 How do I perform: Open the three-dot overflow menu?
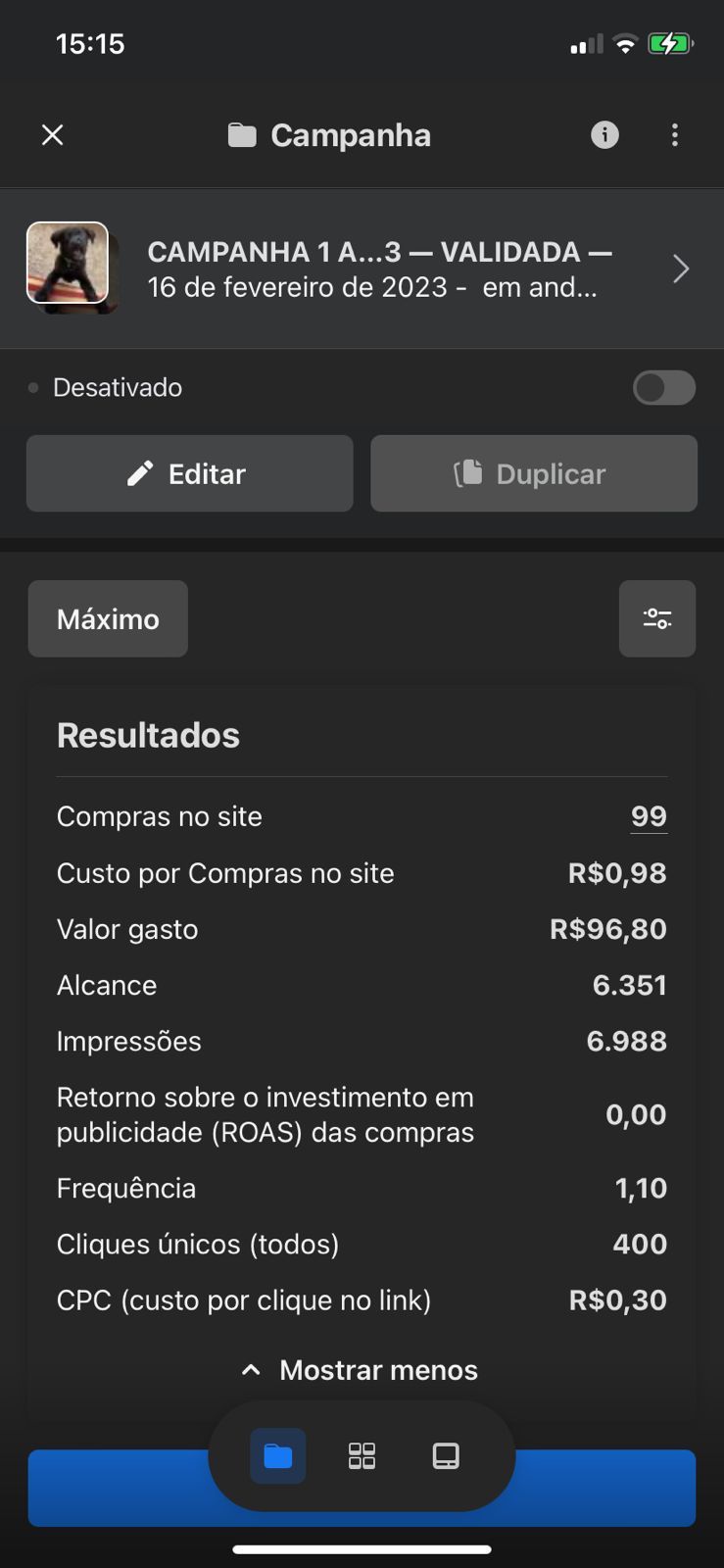click(x=675, y=135)
